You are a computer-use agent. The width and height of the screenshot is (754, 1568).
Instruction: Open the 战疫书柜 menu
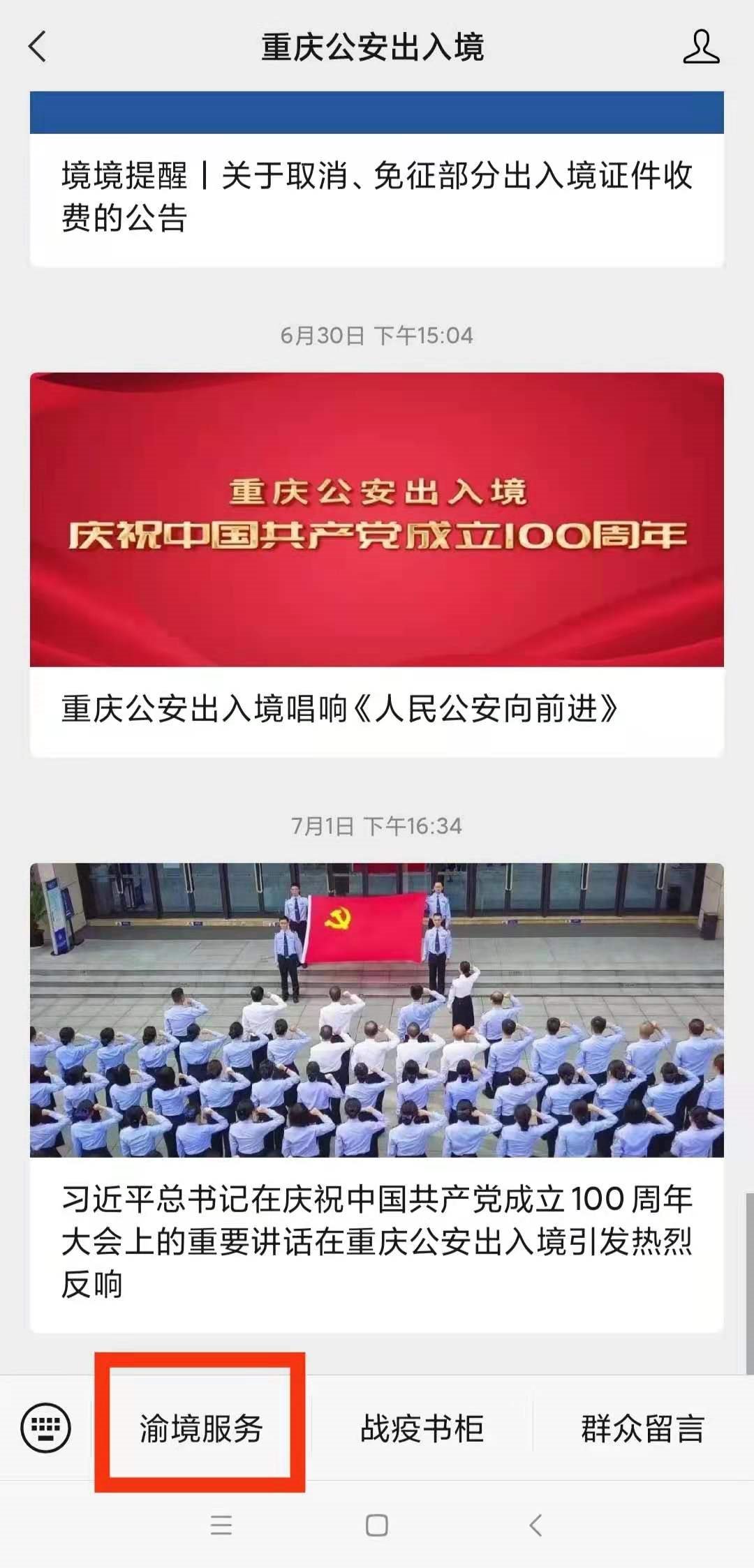(422, 1428)
